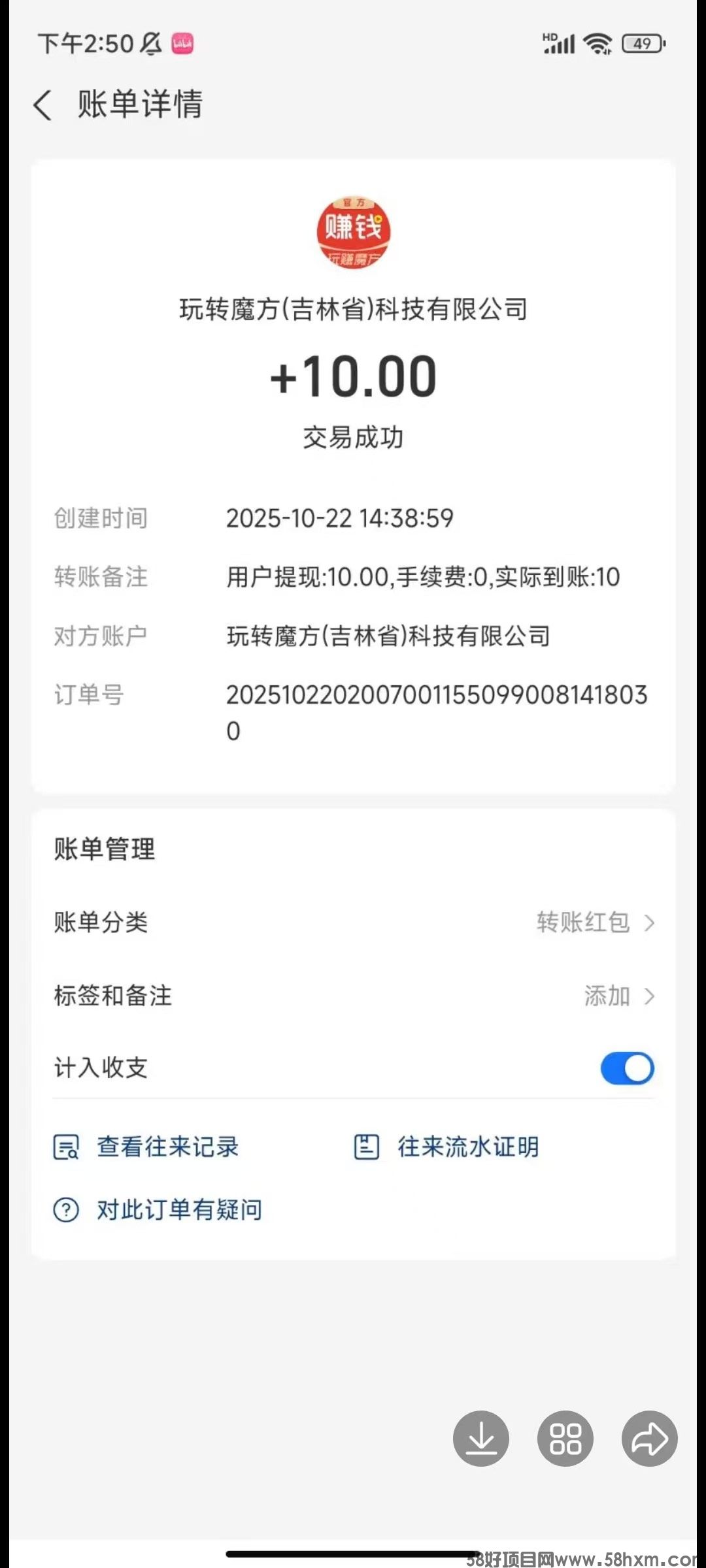Toggle the 计入收支 switch
This screenshot has width=706, height=1568.
click(x=627, y=1068)
